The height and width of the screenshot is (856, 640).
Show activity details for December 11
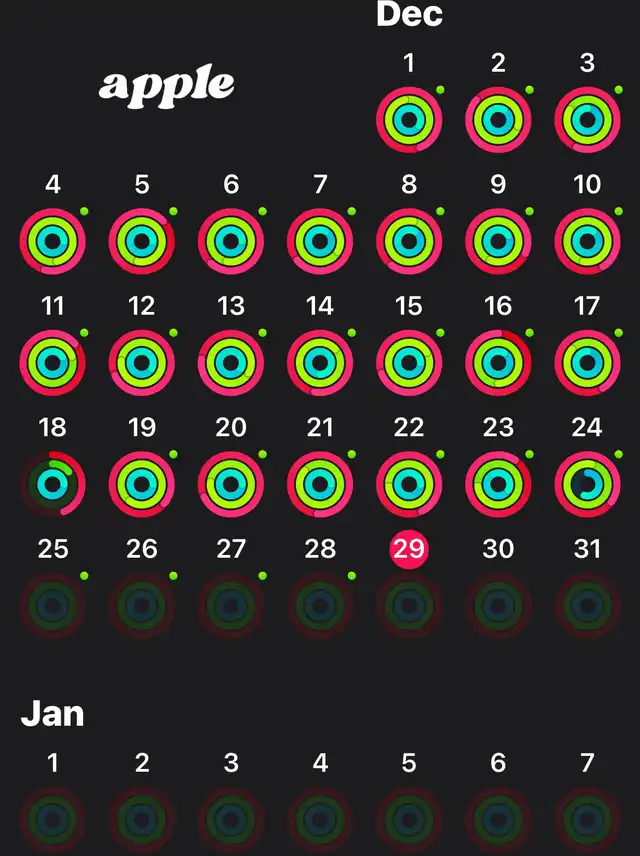[53, 363]
